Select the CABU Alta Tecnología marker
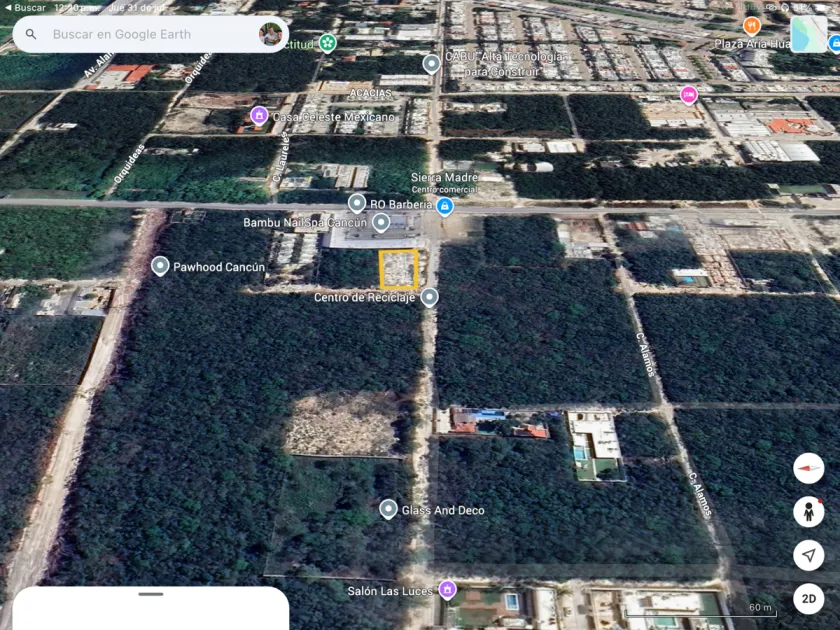The height and width of the screenshot is (630, 840). (431, 64)
